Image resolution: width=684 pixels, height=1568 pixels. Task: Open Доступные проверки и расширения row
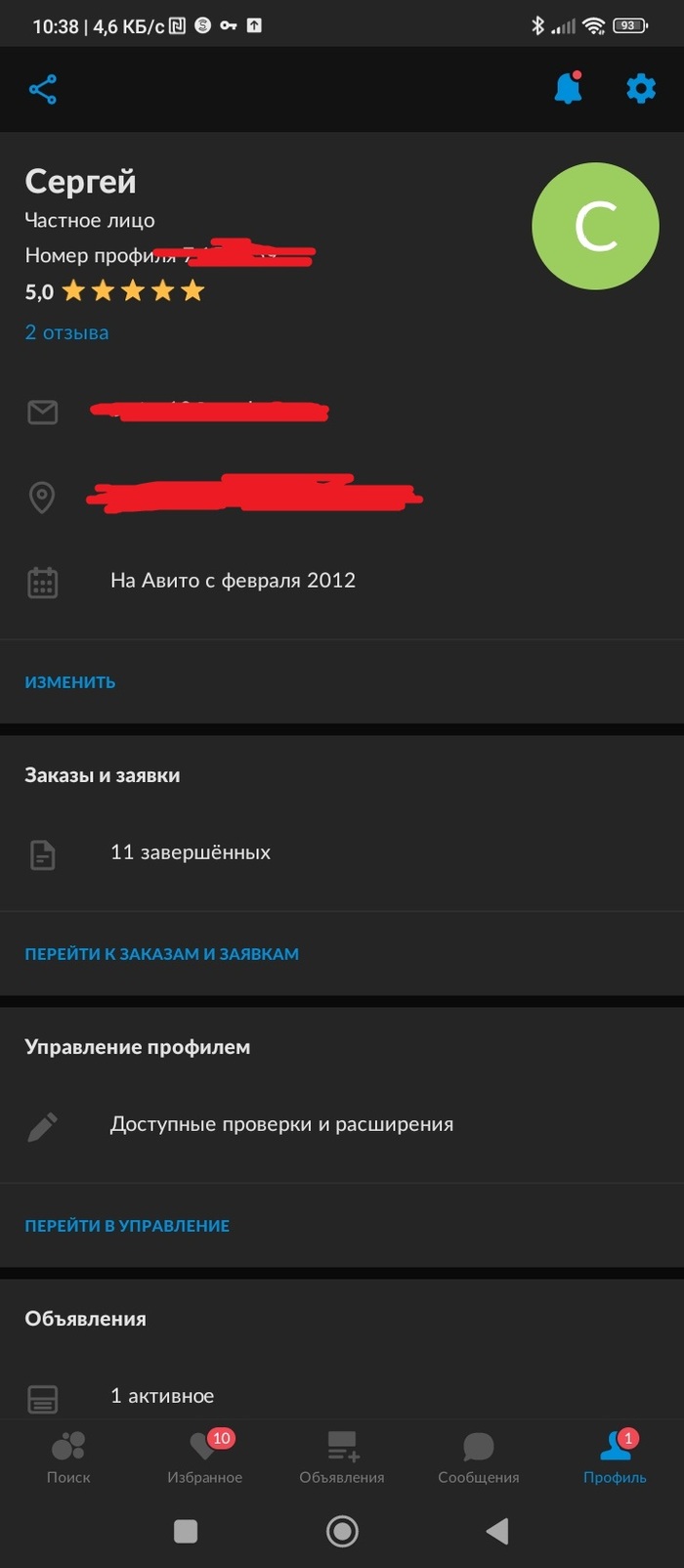click(281, 1124)
